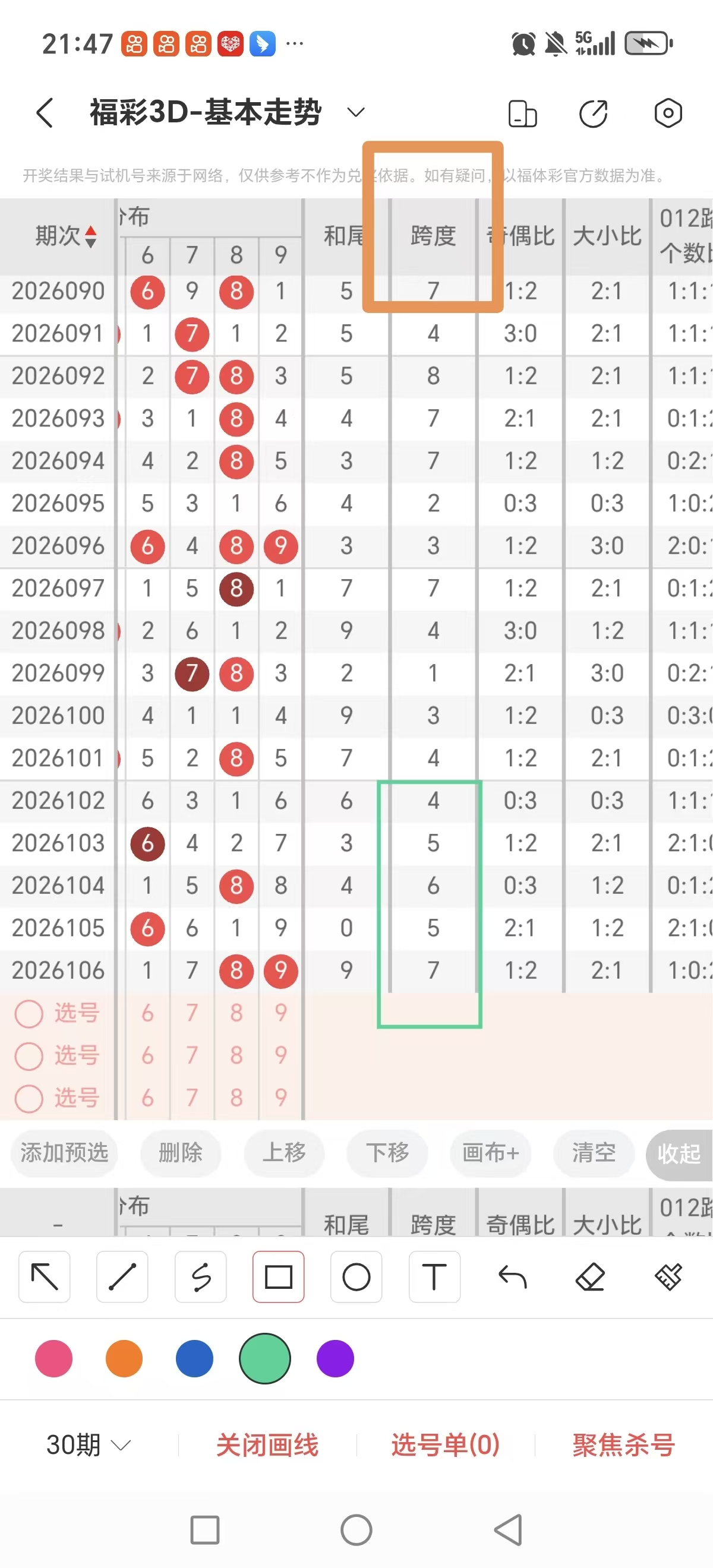713x1568 pixels.
Task: Tap the 画布+ button
Action: 491,1152
